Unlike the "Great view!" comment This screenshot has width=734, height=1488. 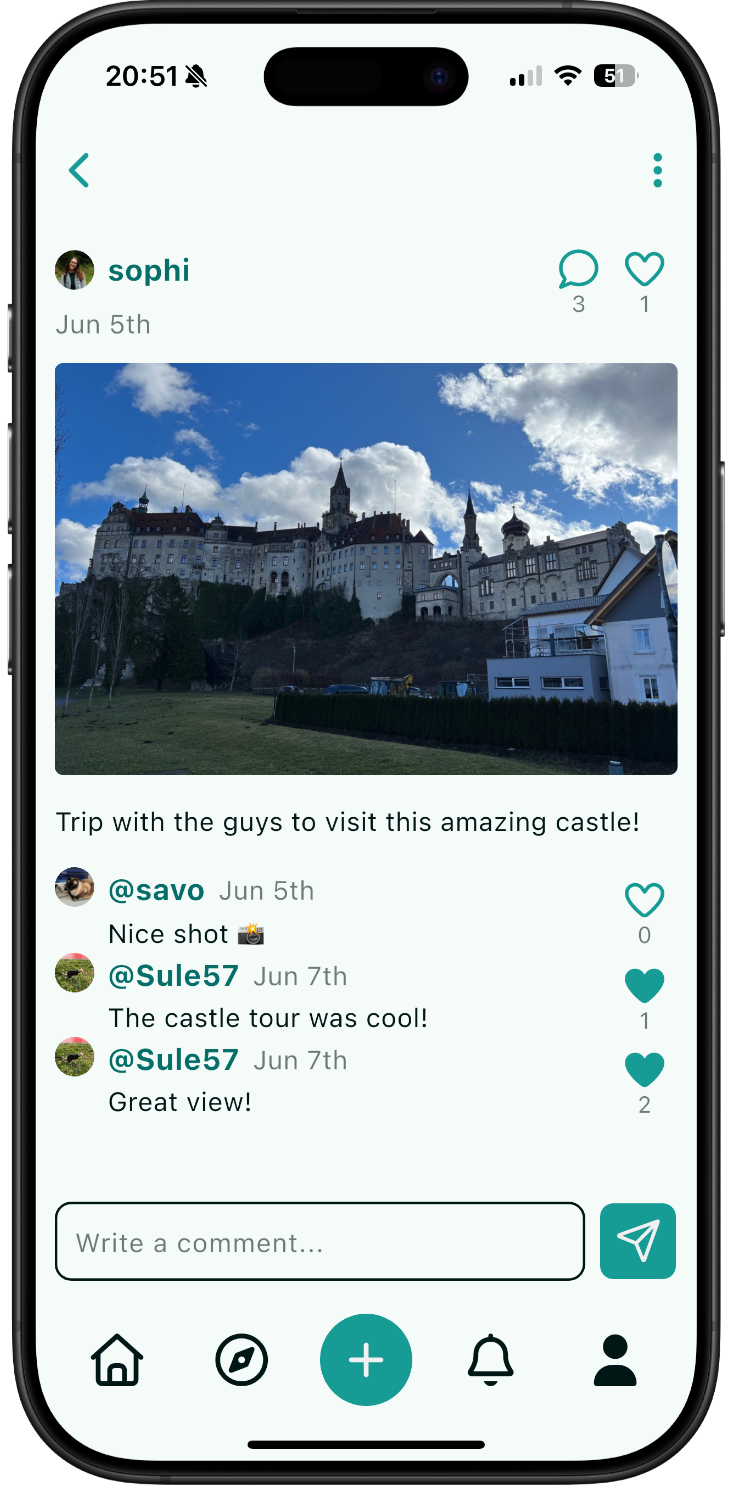(x=644, y=1070)
